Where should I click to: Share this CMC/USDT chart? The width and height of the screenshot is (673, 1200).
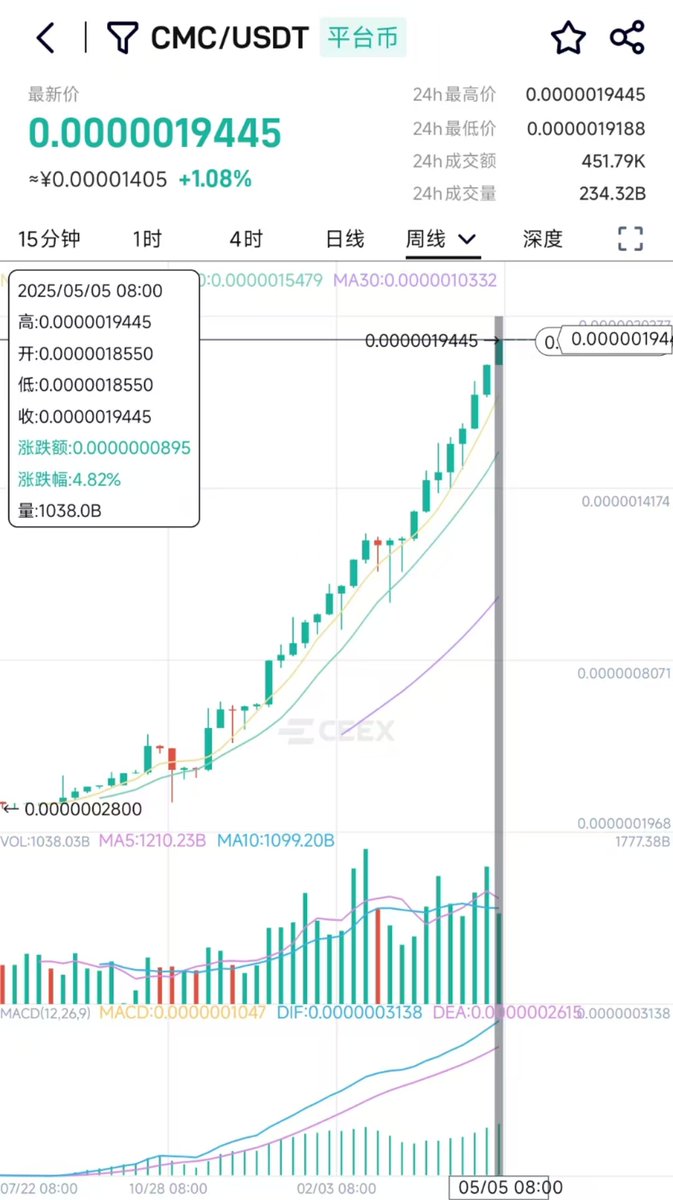(627, 38)
